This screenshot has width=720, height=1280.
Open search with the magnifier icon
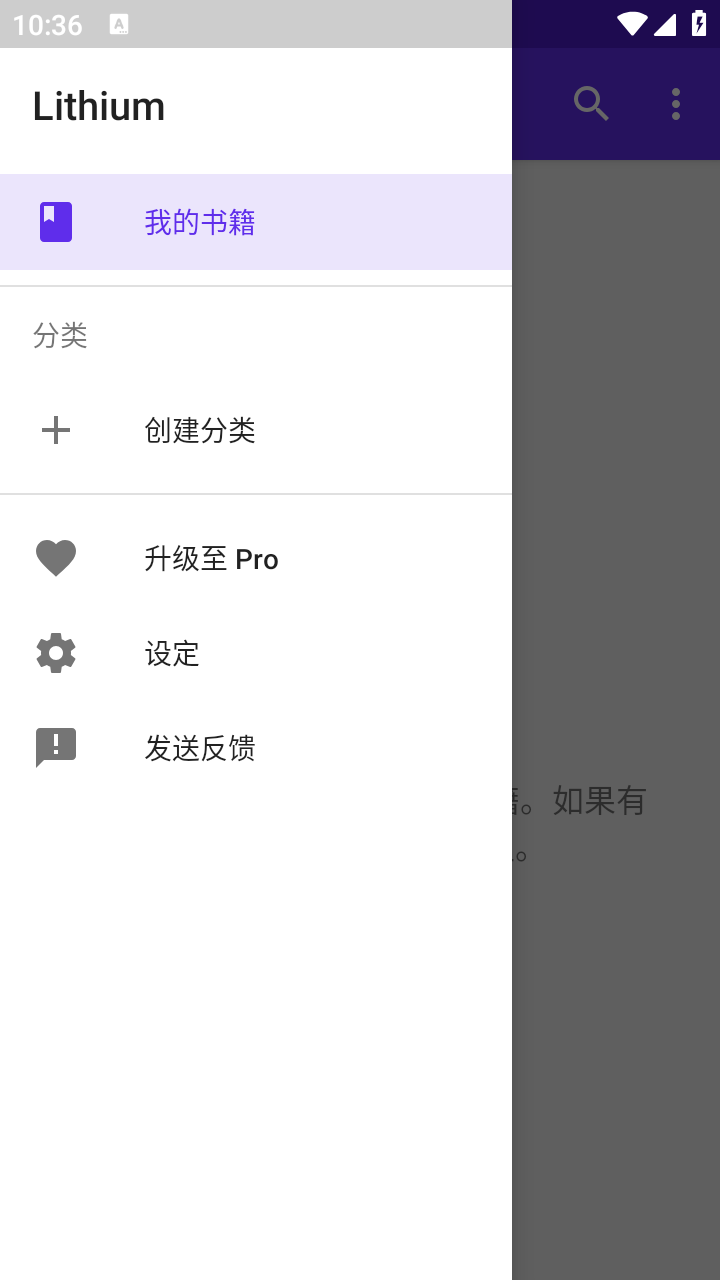tap(591, 103)
